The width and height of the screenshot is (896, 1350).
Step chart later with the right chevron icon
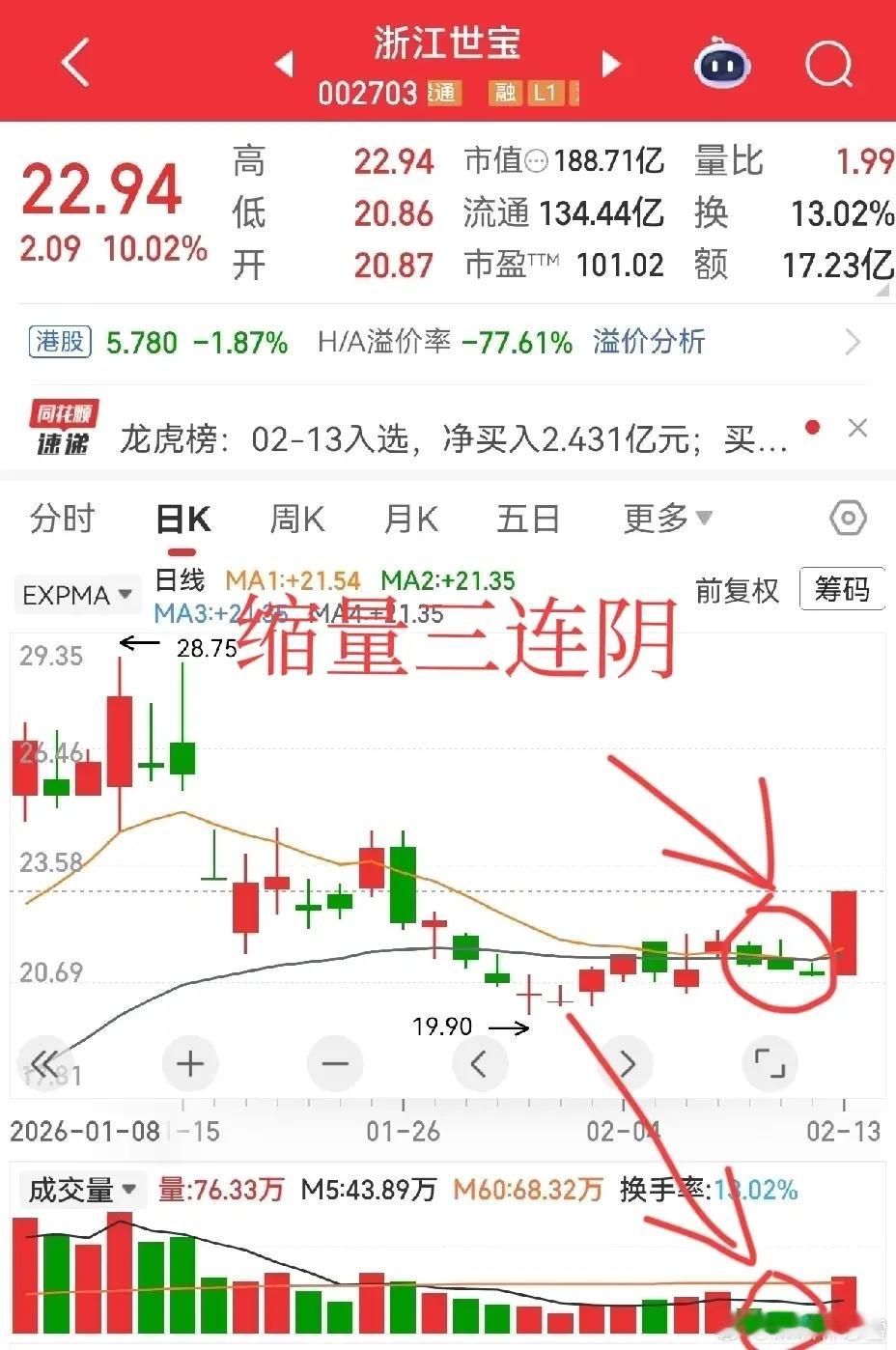626,1063
